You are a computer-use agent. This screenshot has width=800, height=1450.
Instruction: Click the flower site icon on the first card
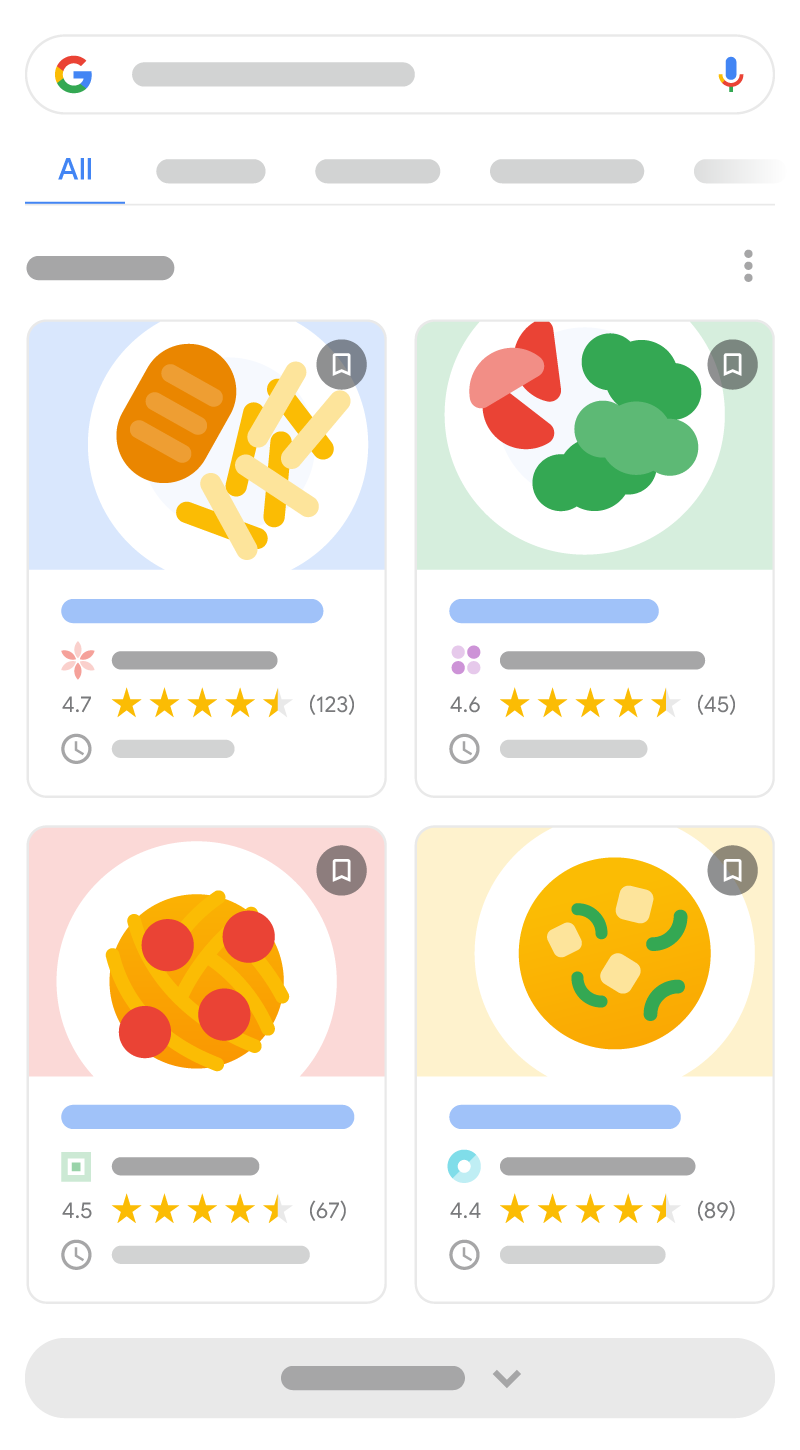(x=77, y=660)
